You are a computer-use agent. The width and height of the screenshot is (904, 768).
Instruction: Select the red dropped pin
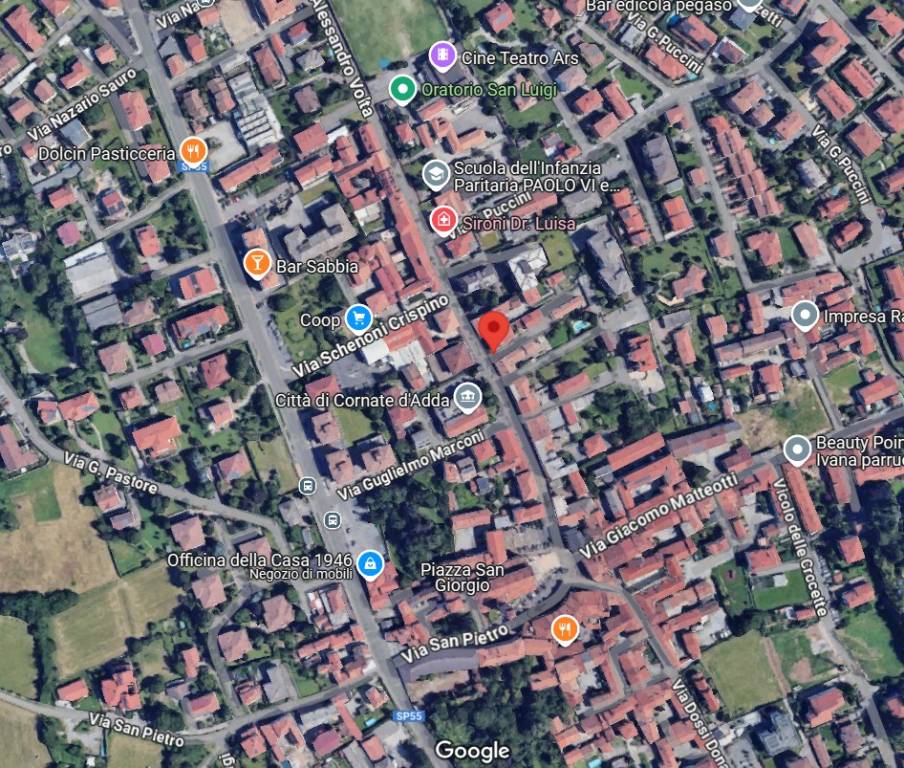(x=493, y=329)
